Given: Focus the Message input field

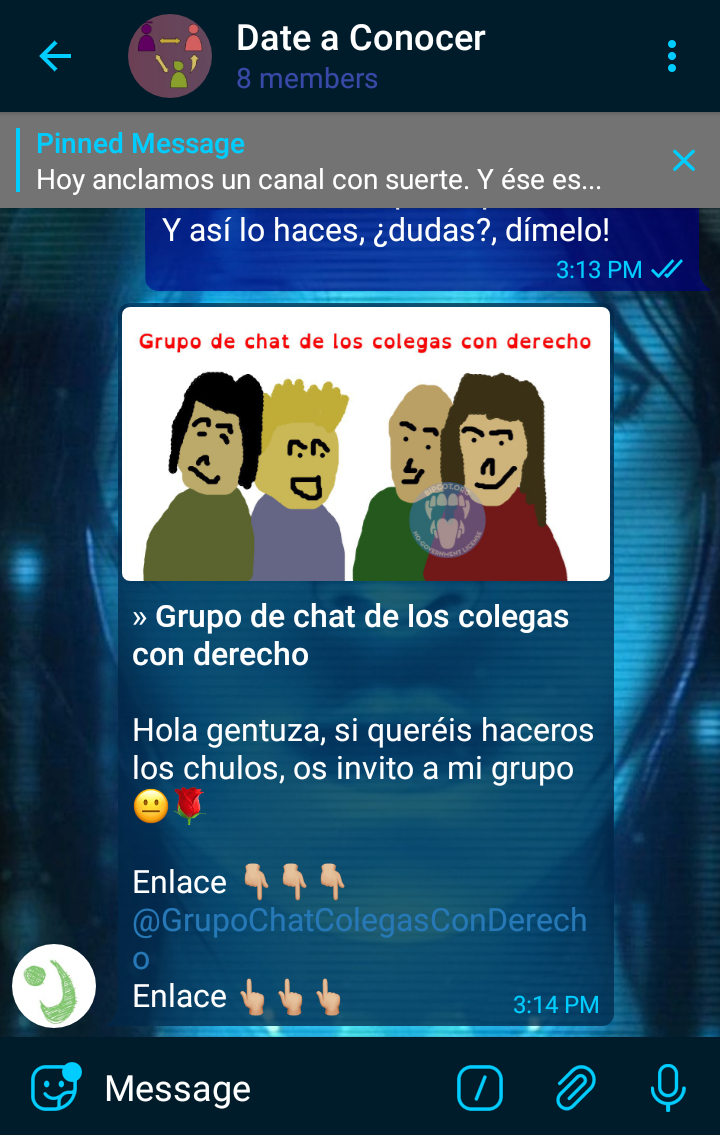Looking at the screenshot, I should [260, 1088].
